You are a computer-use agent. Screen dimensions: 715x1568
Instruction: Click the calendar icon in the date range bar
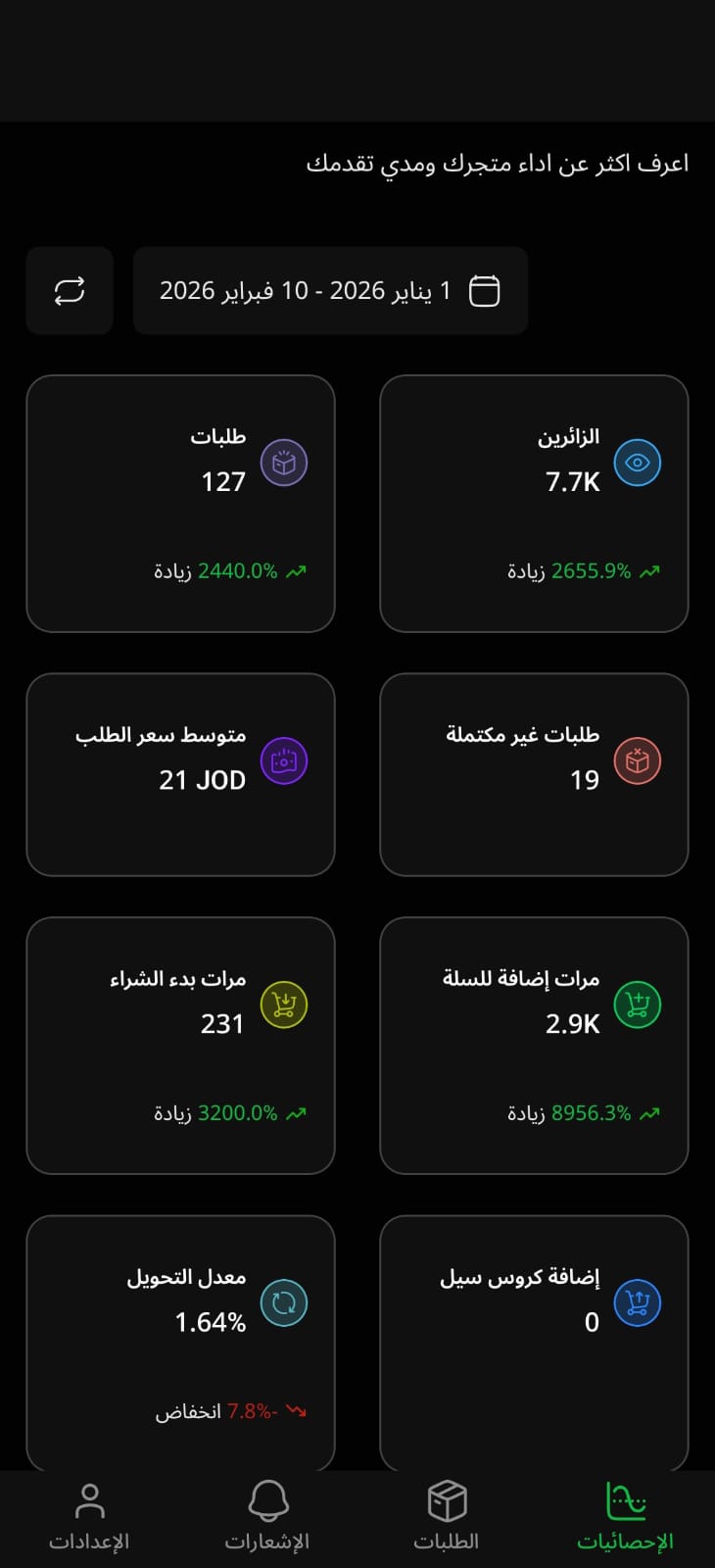click(x=487, y=290)
